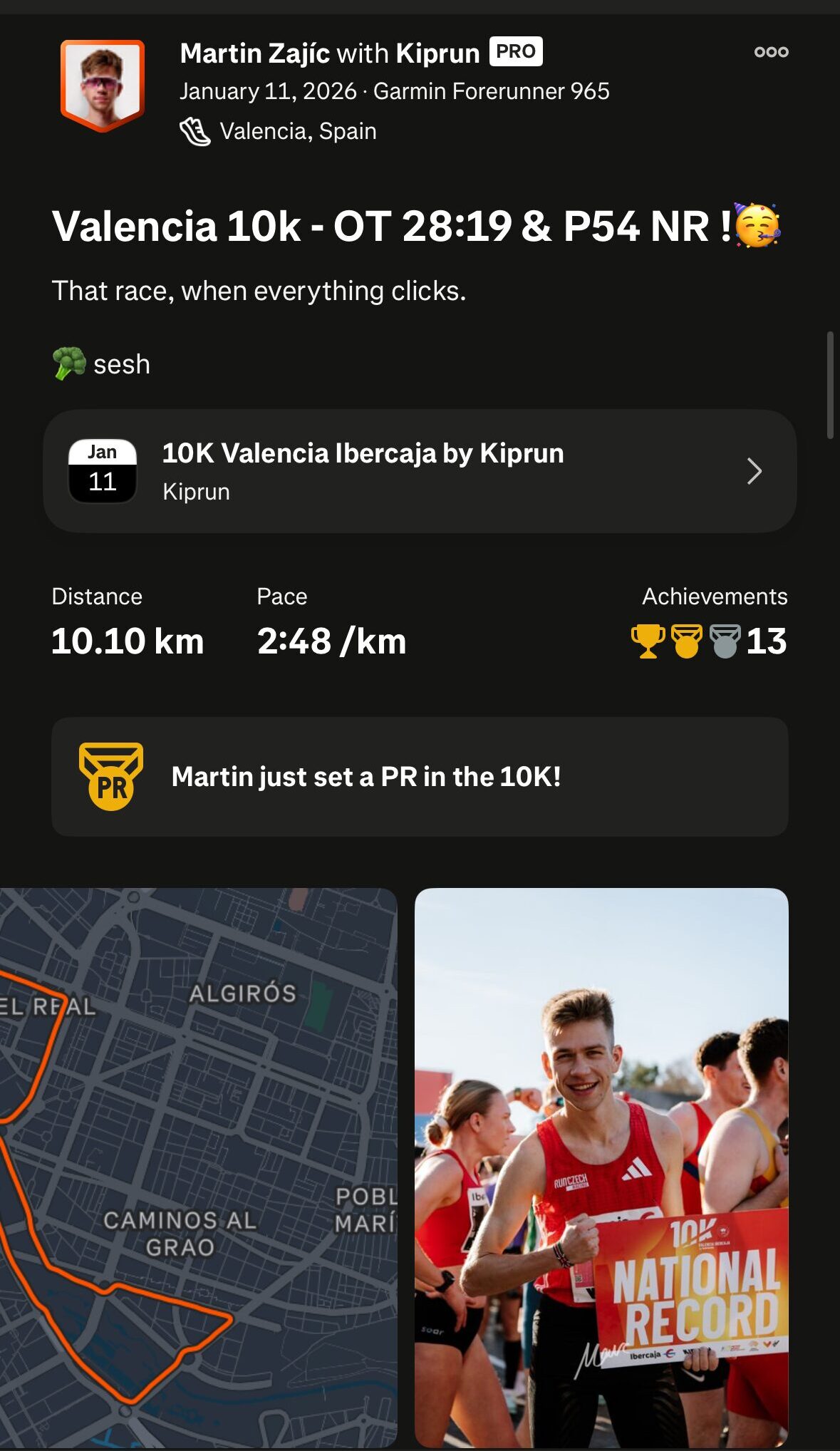Open Martin Zajíc's profile picture
This screenshot has width=840, height=1451.
click(x=103, y=85)
